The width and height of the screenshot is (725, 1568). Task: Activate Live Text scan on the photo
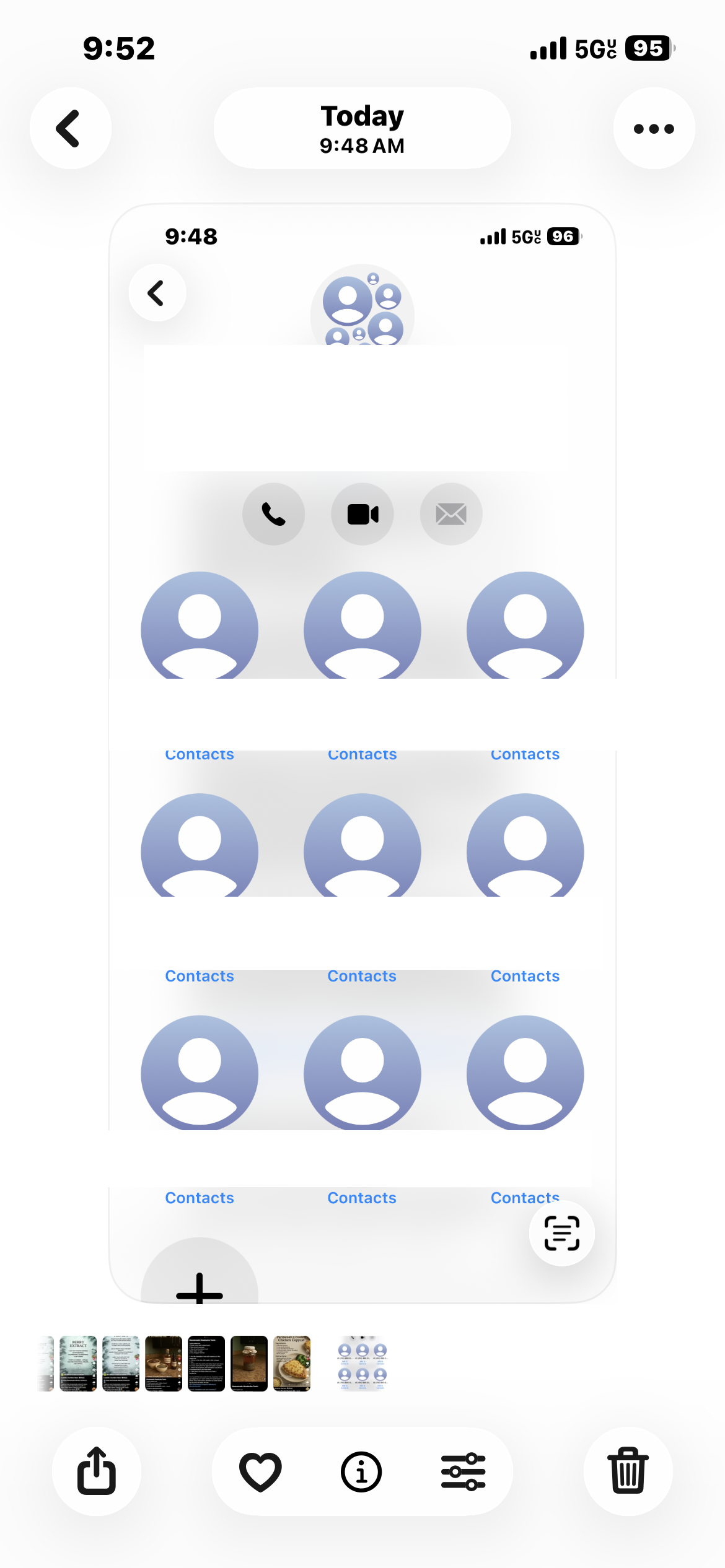click(562, 1233)
